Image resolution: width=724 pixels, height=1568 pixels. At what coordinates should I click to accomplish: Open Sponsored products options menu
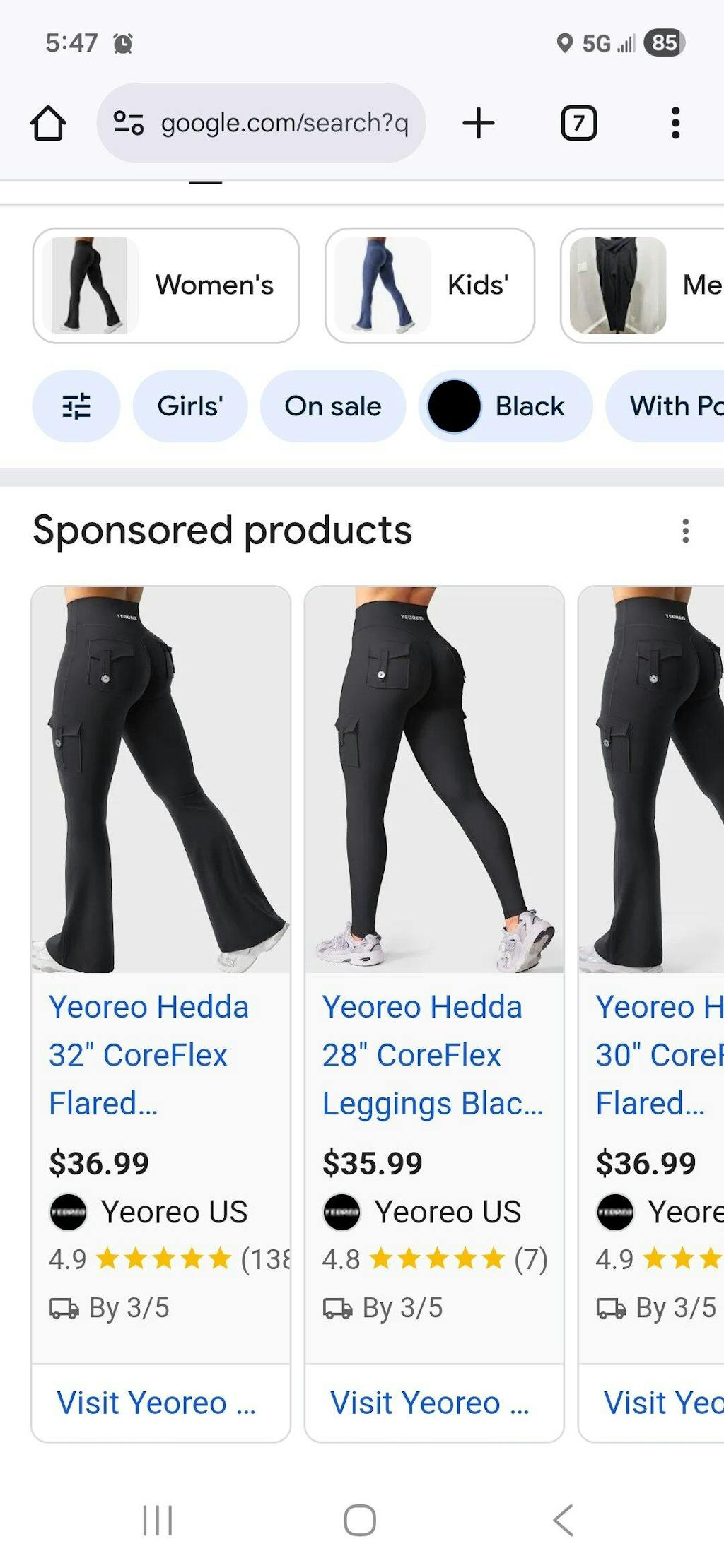click(x=685, y=531)
